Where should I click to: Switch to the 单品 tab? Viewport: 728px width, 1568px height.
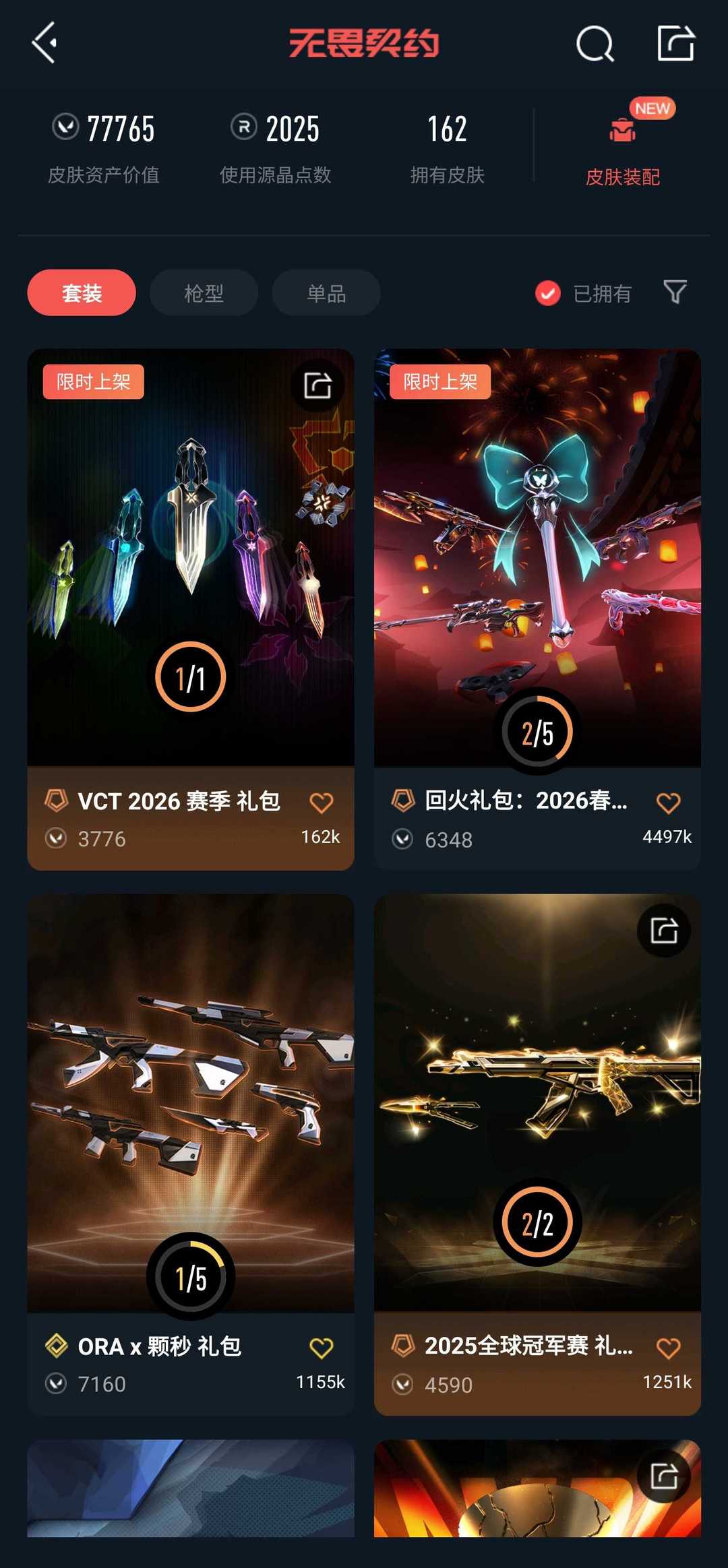[326, 293]
